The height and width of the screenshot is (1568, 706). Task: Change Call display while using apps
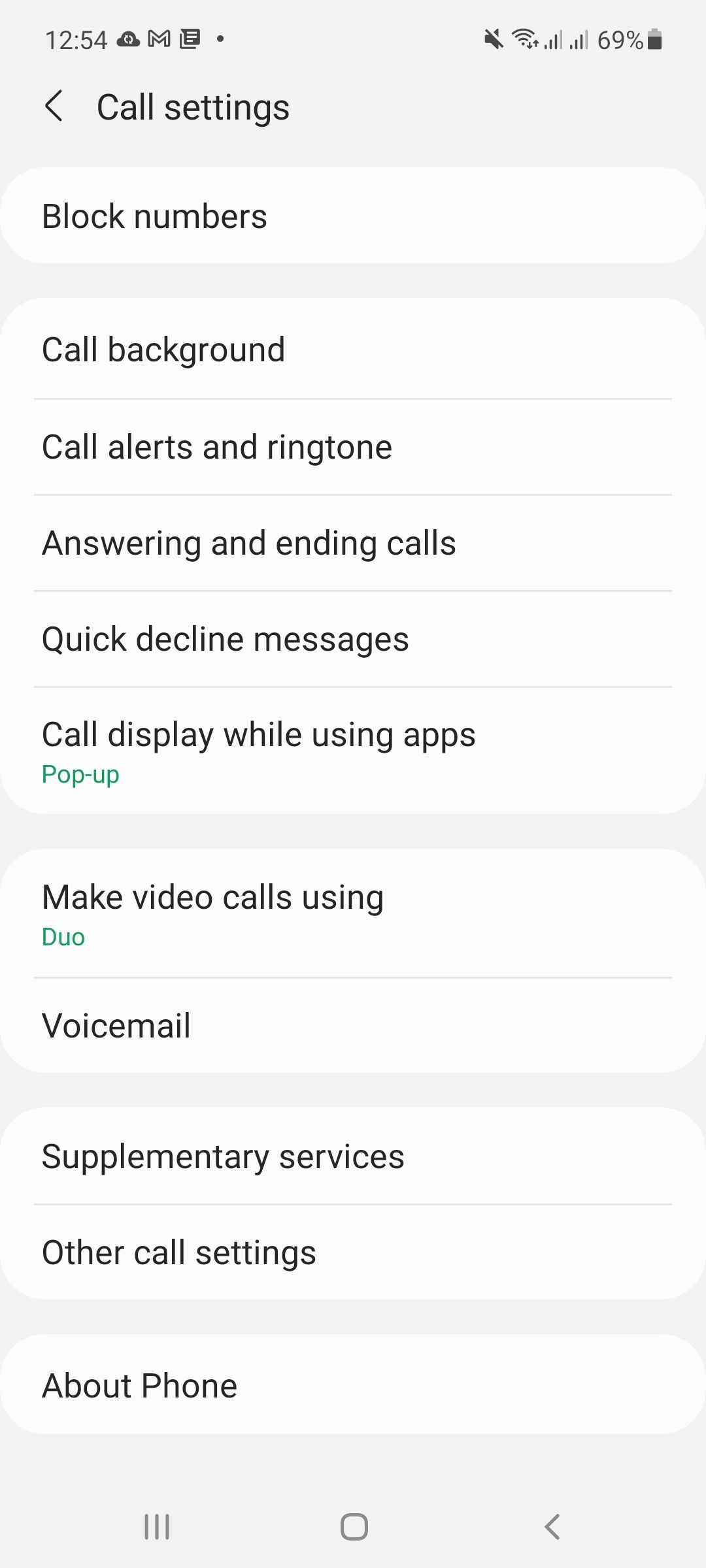(x=353, y=750)
